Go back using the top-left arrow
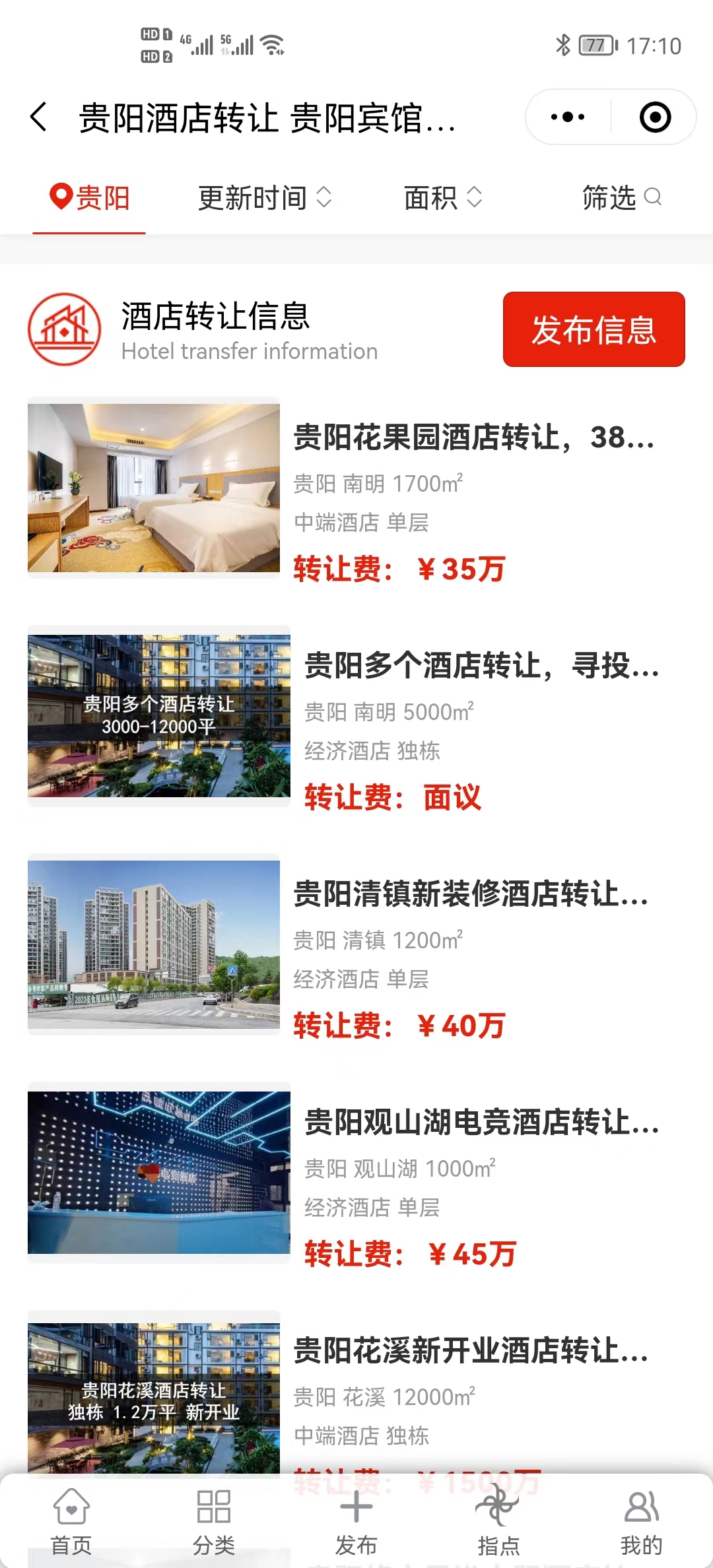This screenshot has width=713, height=1568. point(38,117)
